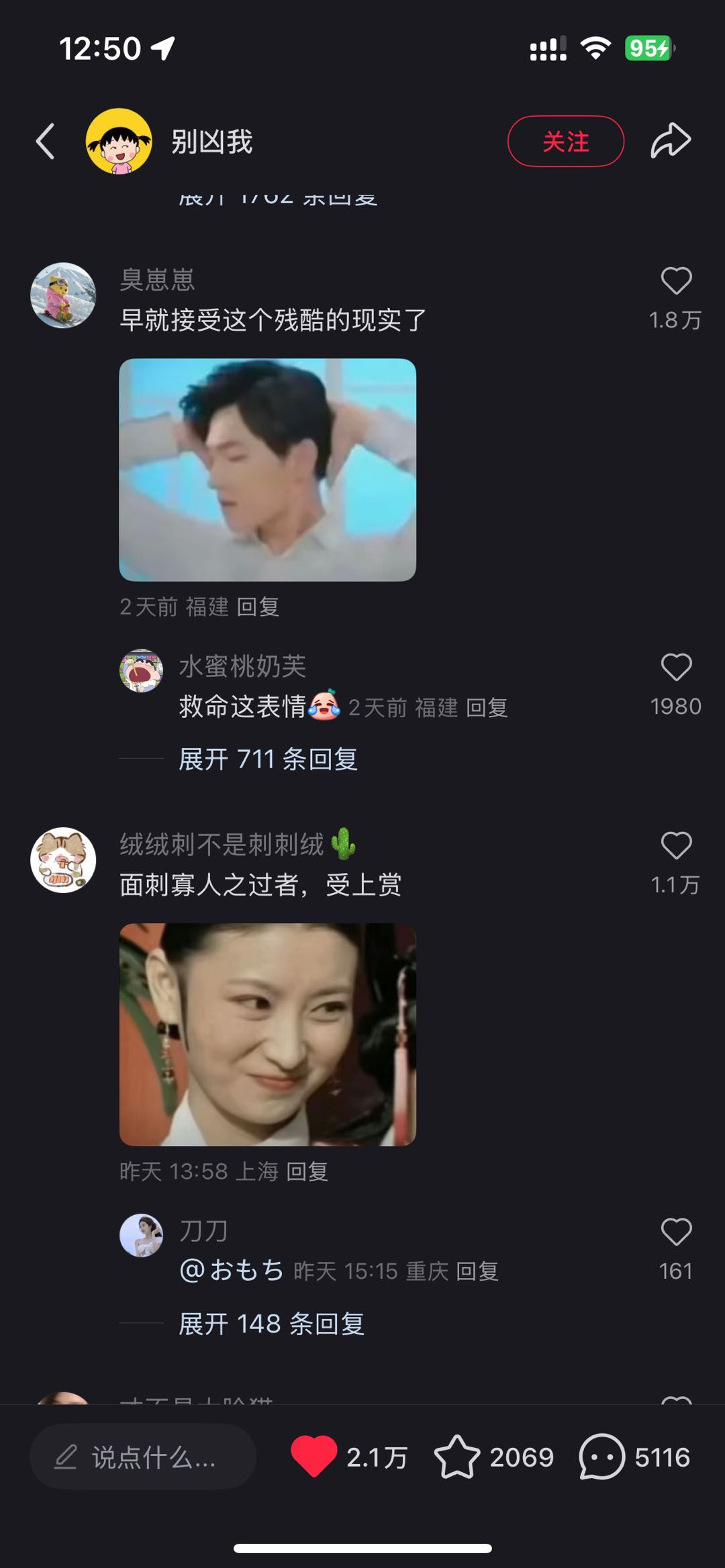Open comments bubble showing 5116
This screenshot has height=1568, width=725.
[601, 1457]
